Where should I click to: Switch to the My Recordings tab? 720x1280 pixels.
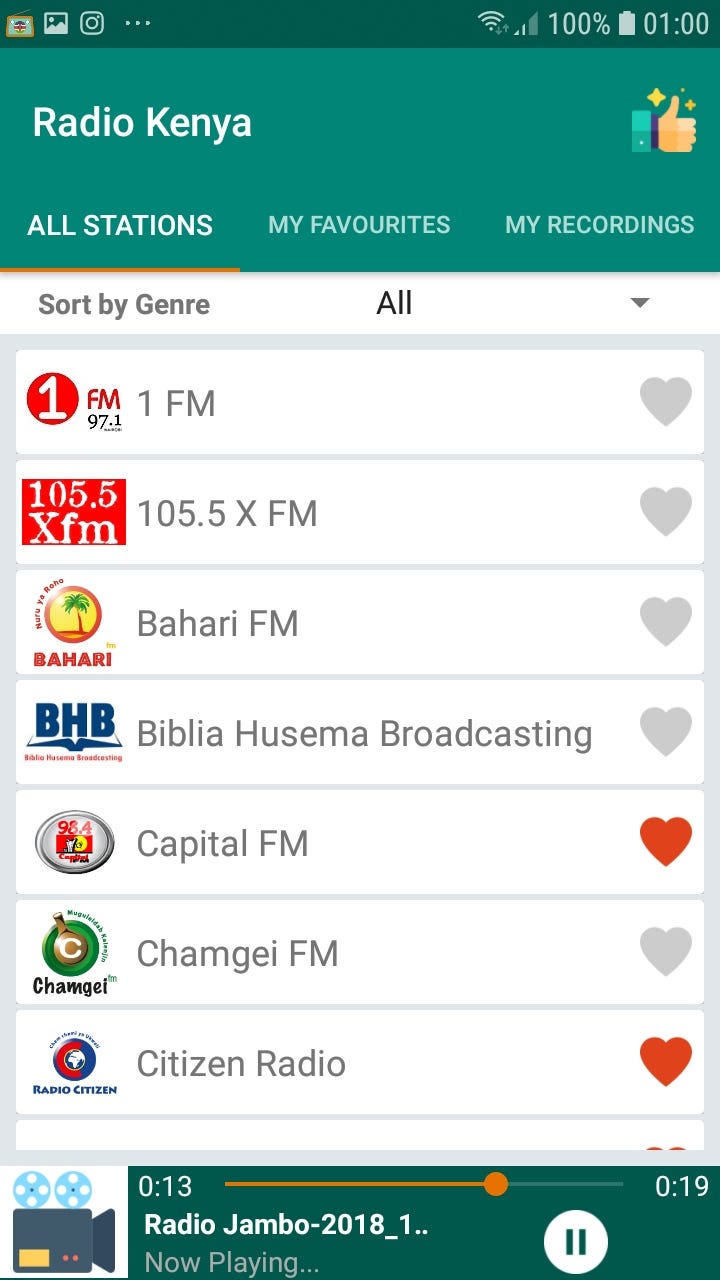tap(599, 225)
